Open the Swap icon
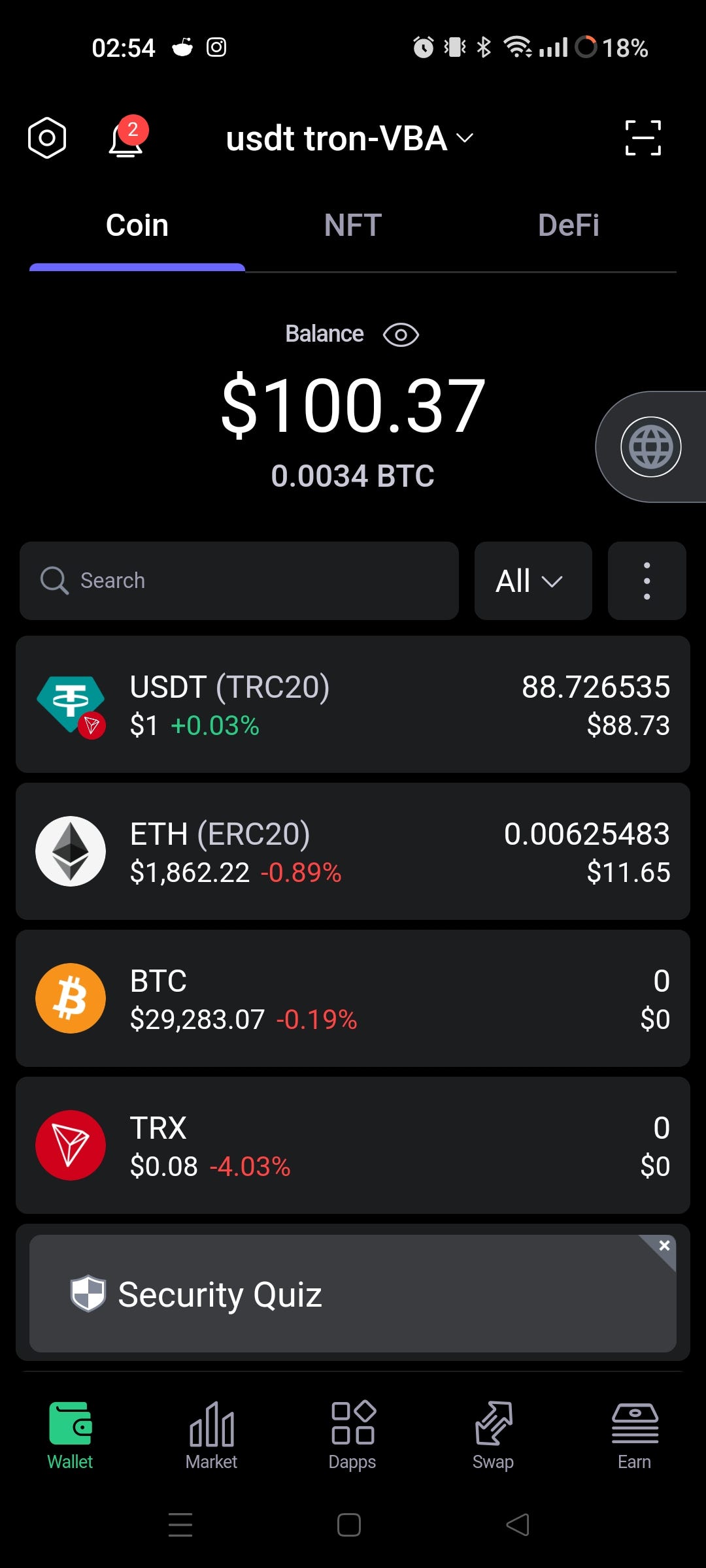706x1568 pixels. coord(494,1434)
